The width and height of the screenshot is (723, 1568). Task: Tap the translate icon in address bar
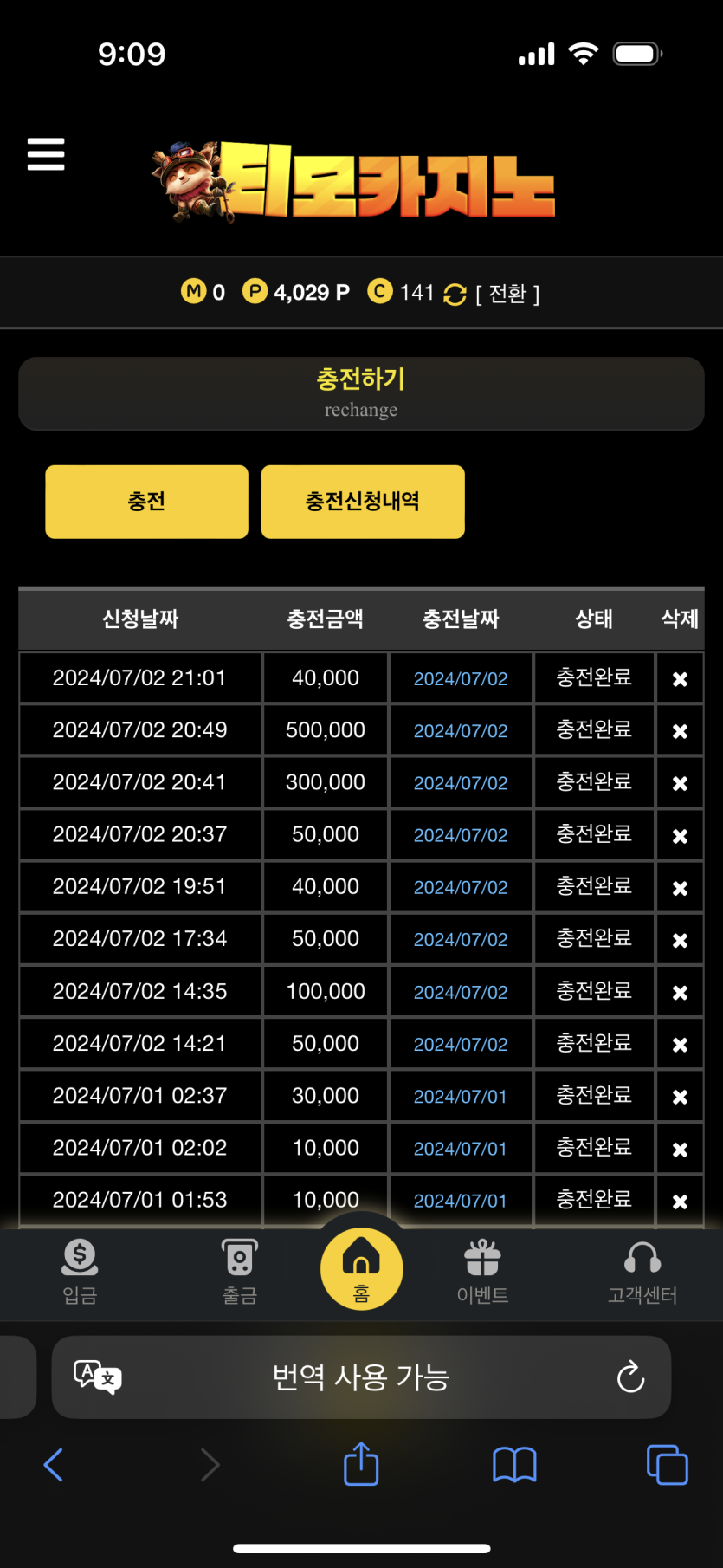(x=97, y=1377)
